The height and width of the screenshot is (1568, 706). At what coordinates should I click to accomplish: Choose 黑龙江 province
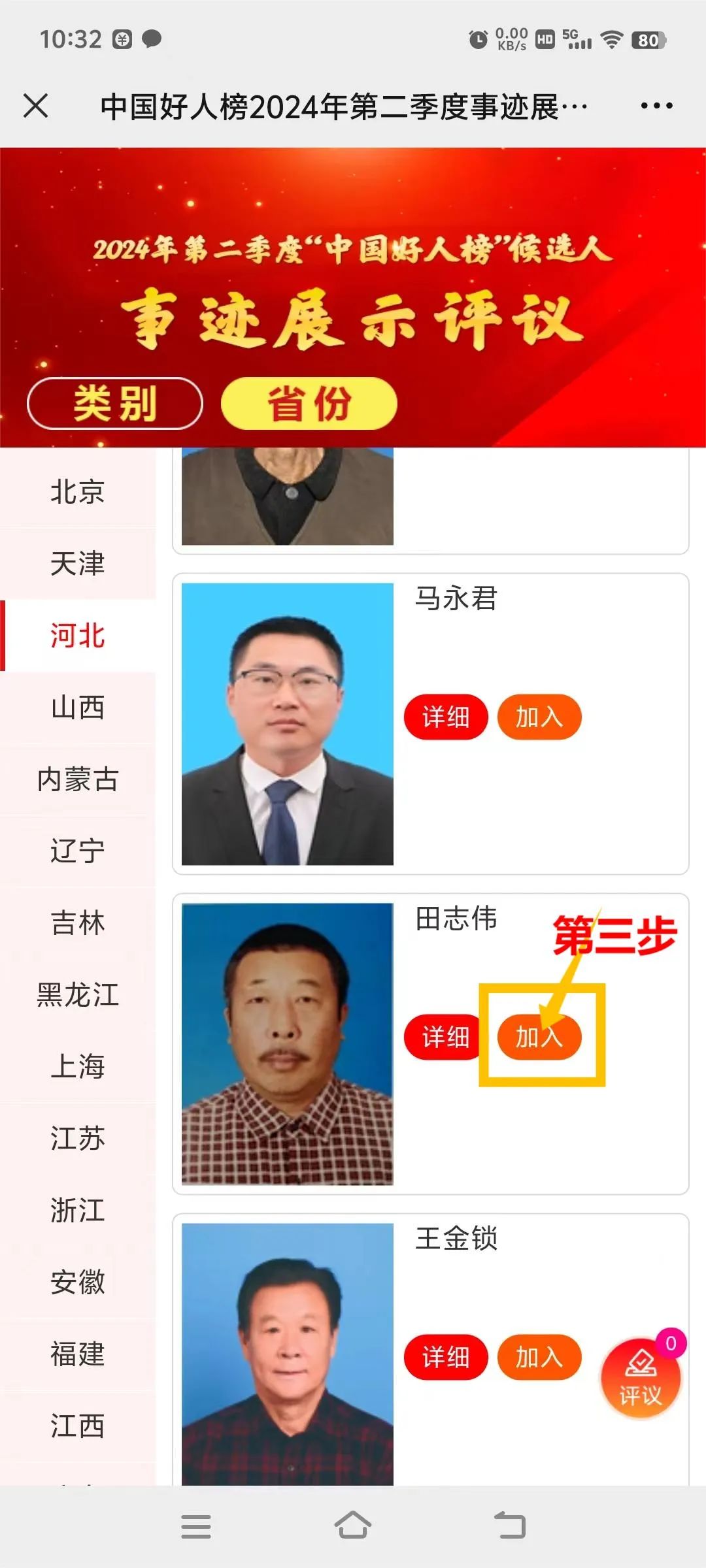coord(77,995)
